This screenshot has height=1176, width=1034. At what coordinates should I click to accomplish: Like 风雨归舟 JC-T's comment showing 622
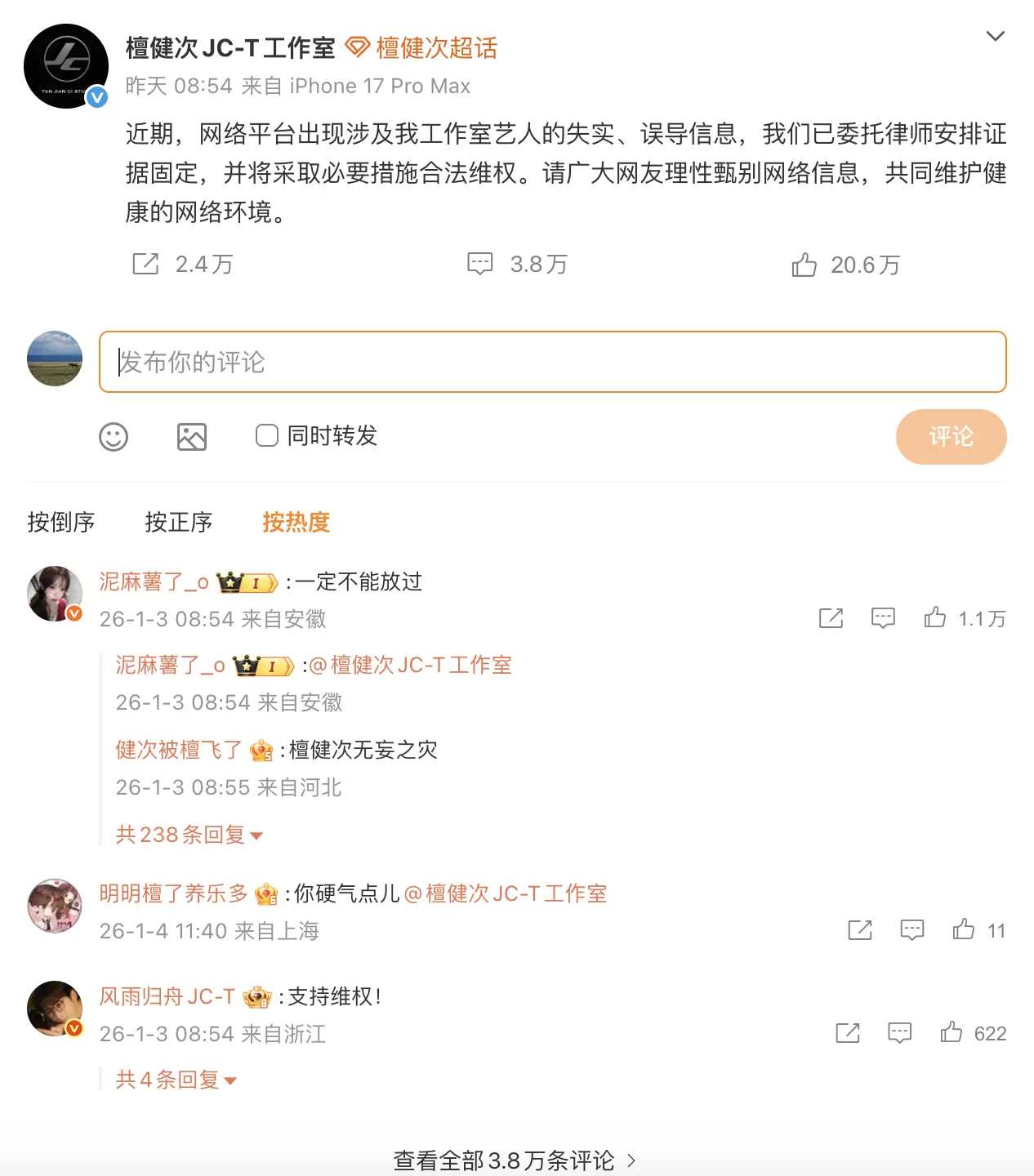[951, 1033]
